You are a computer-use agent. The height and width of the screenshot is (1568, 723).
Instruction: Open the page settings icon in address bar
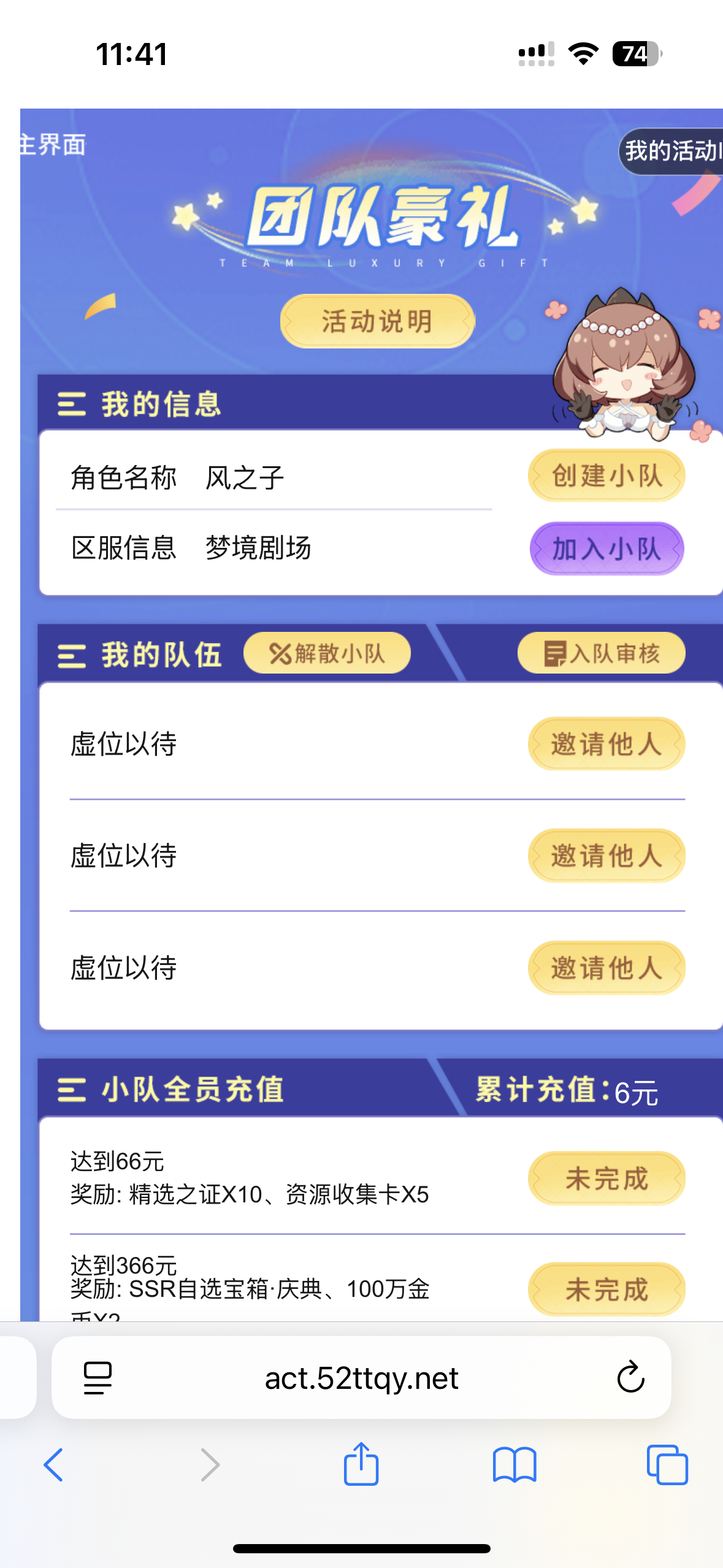tap(98, 1377)
